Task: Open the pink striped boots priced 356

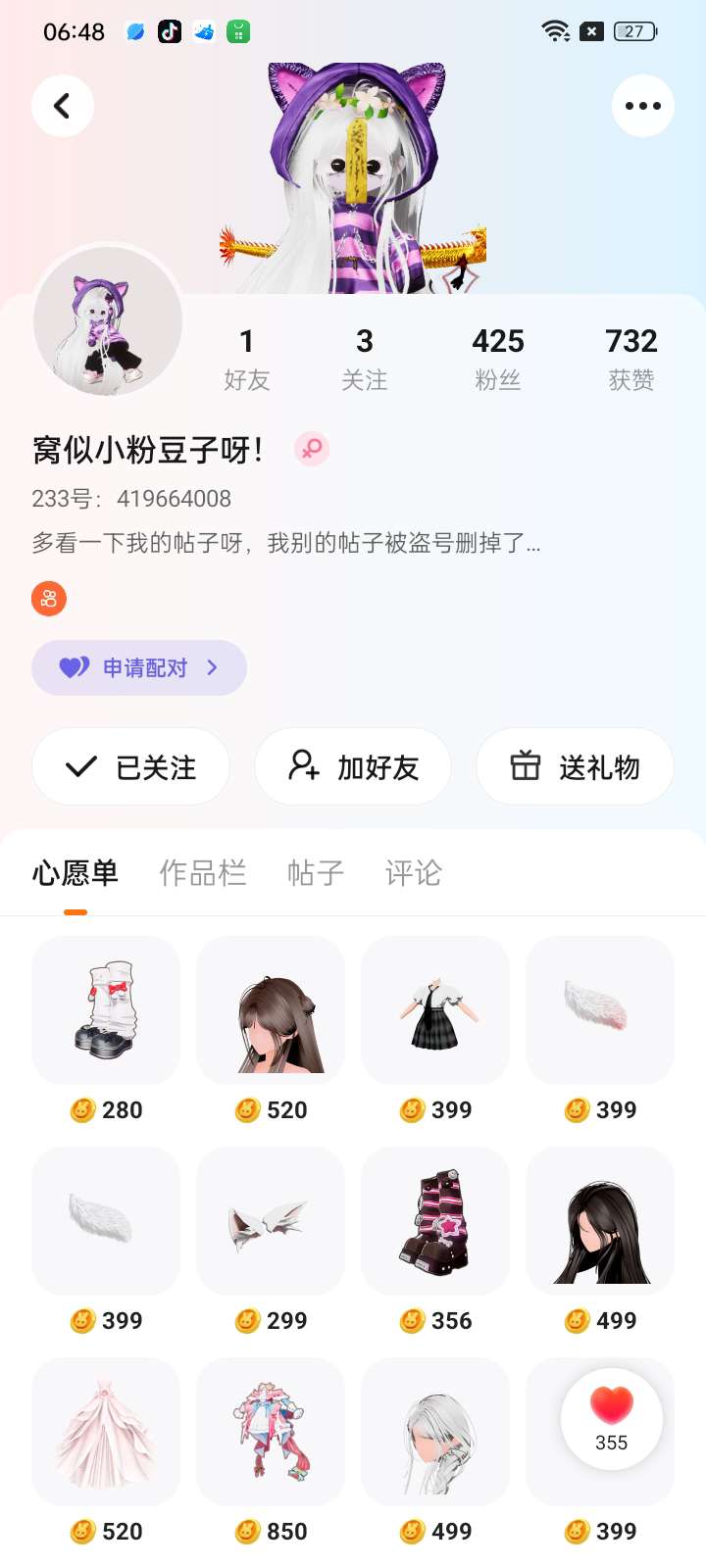Action: 435,1221
